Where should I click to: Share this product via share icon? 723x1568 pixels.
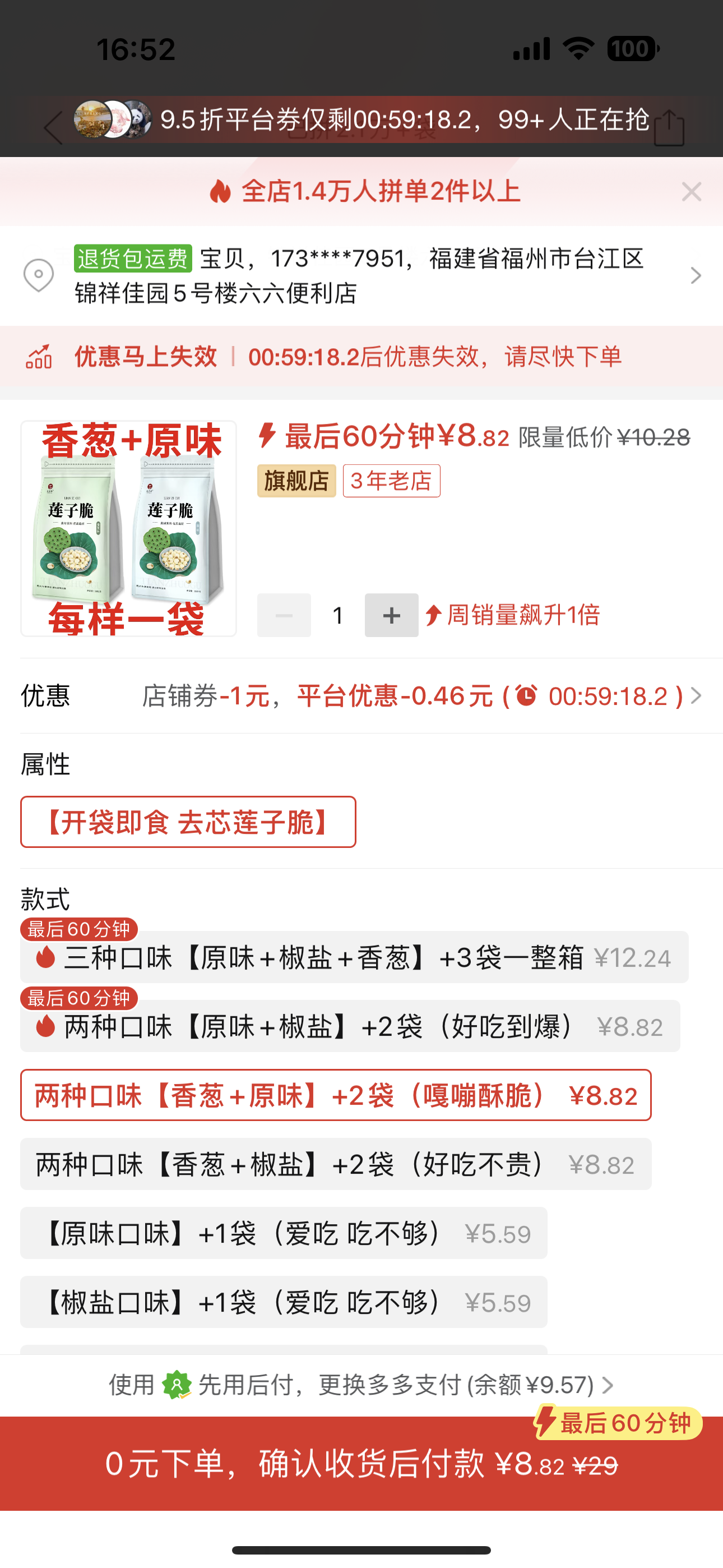tap(669, 128)
